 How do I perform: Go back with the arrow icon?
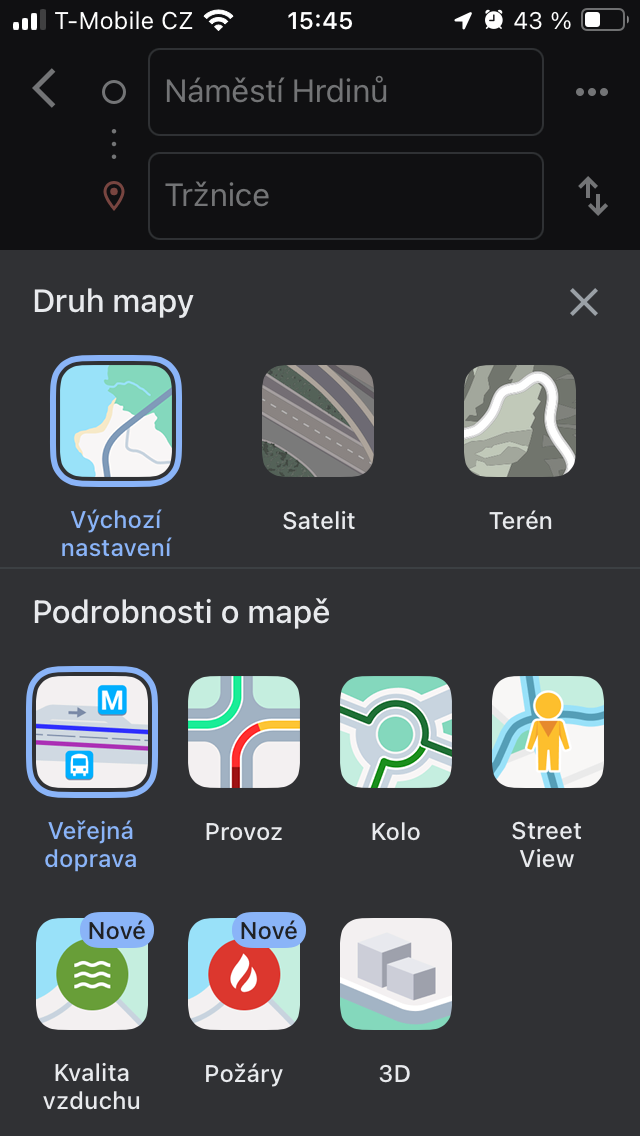tap(44, 90)
